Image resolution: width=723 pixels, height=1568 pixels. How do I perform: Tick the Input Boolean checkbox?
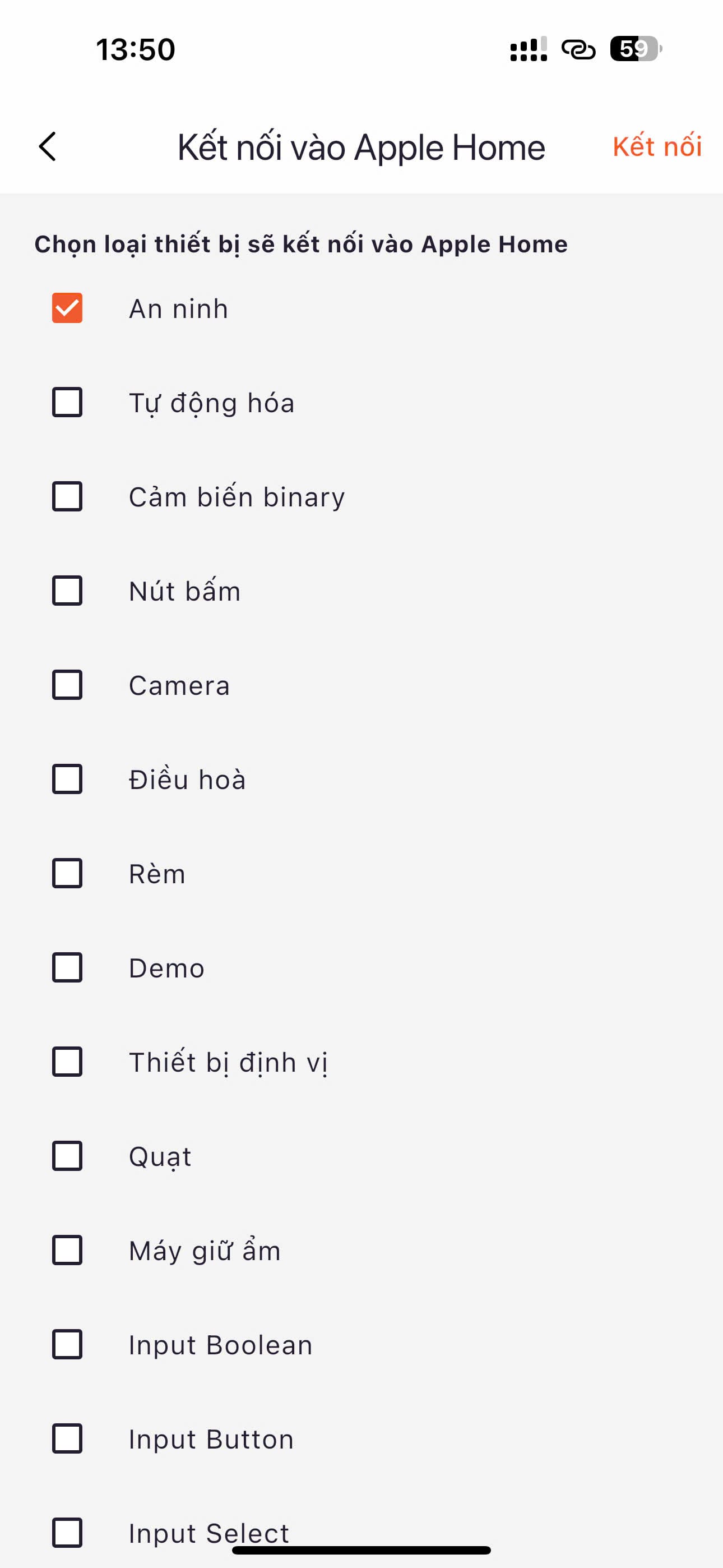pos(67,1345)
